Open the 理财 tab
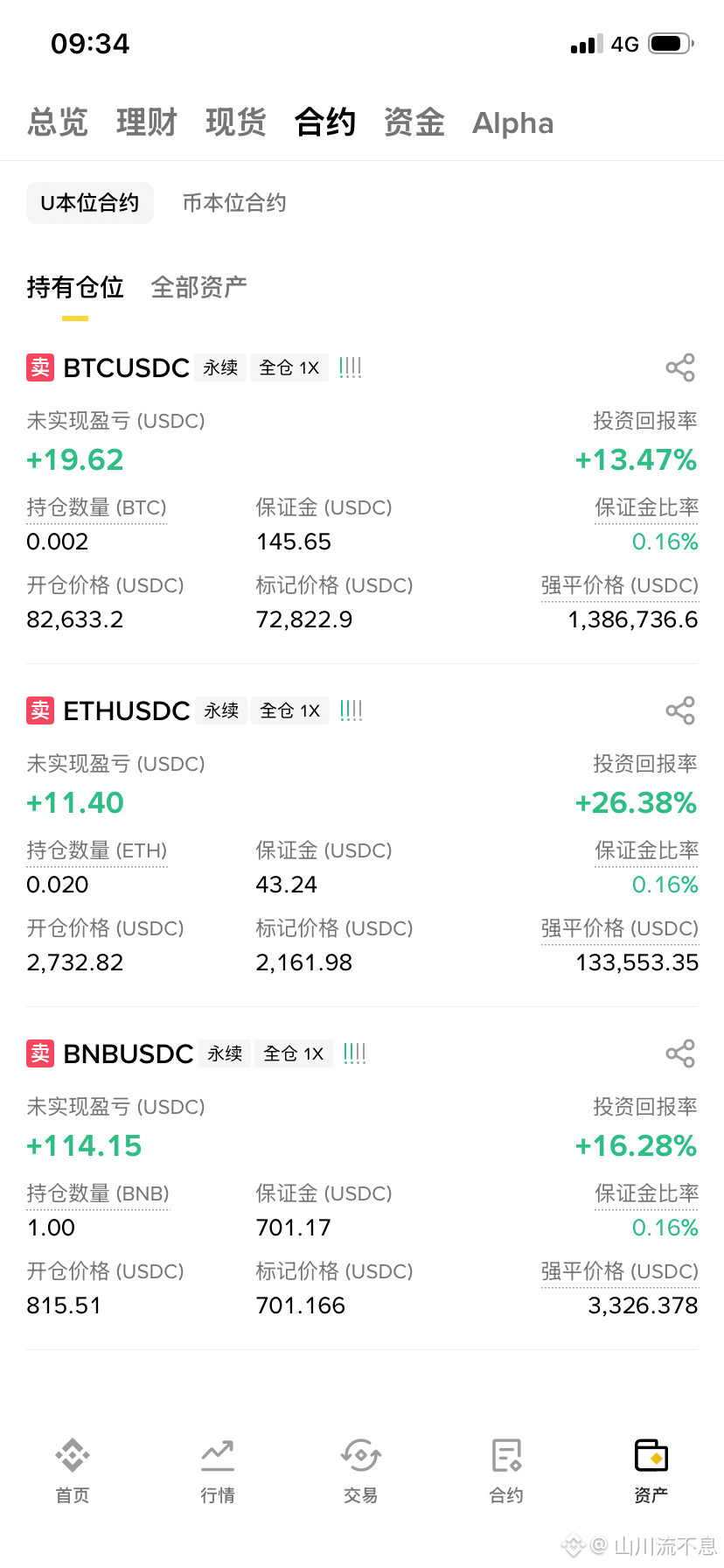The height and width of the screenshot is (1568, 724). click(147, 122)
